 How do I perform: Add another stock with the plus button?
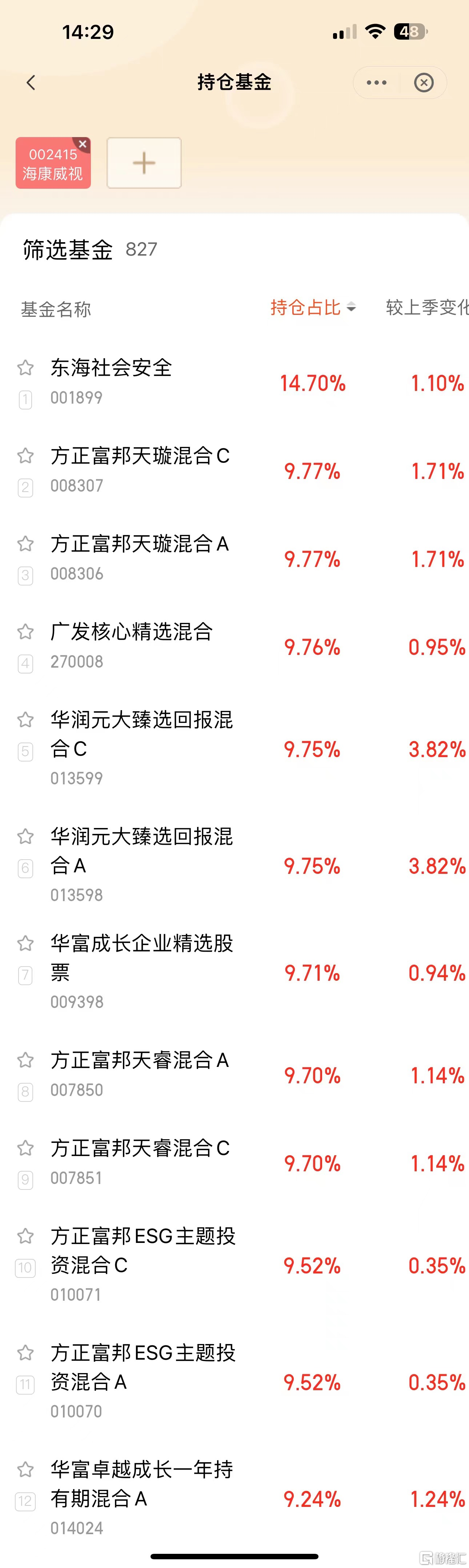click(x=144, y=163)
